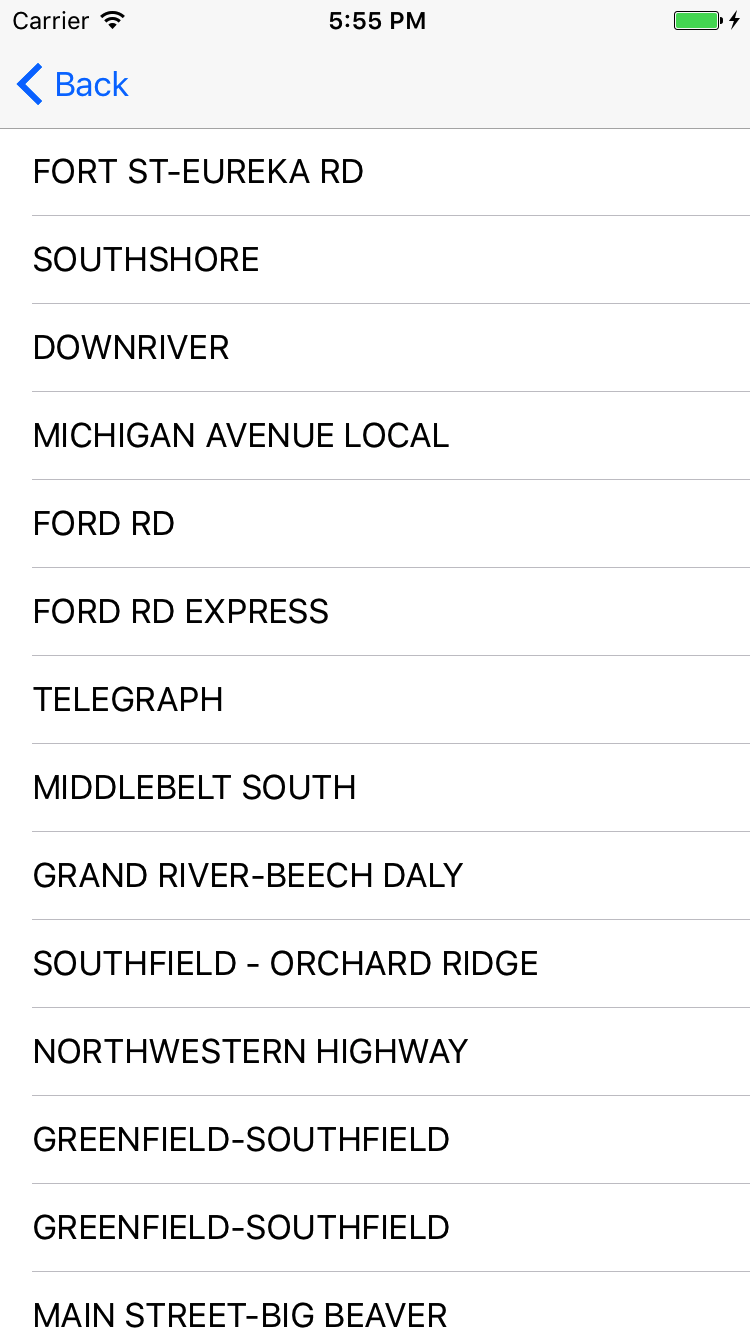The height and width of the screenshot is (1334, 750).
Task: Open MAIN STREET-BIG BEAVER
Action: pos(375,1304)
